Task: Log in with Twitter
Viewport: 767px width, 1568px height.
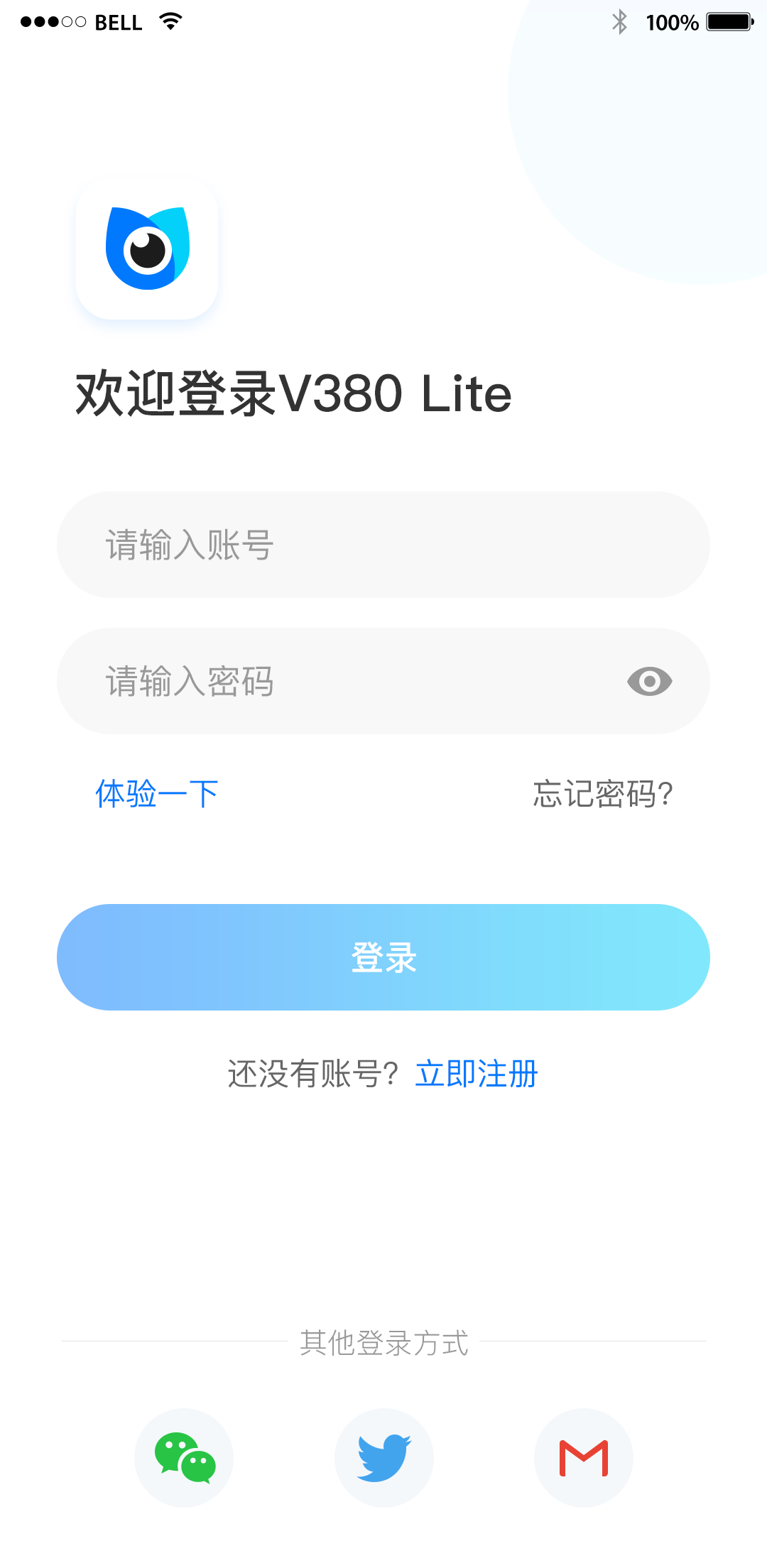Action: coord(384,1458)
